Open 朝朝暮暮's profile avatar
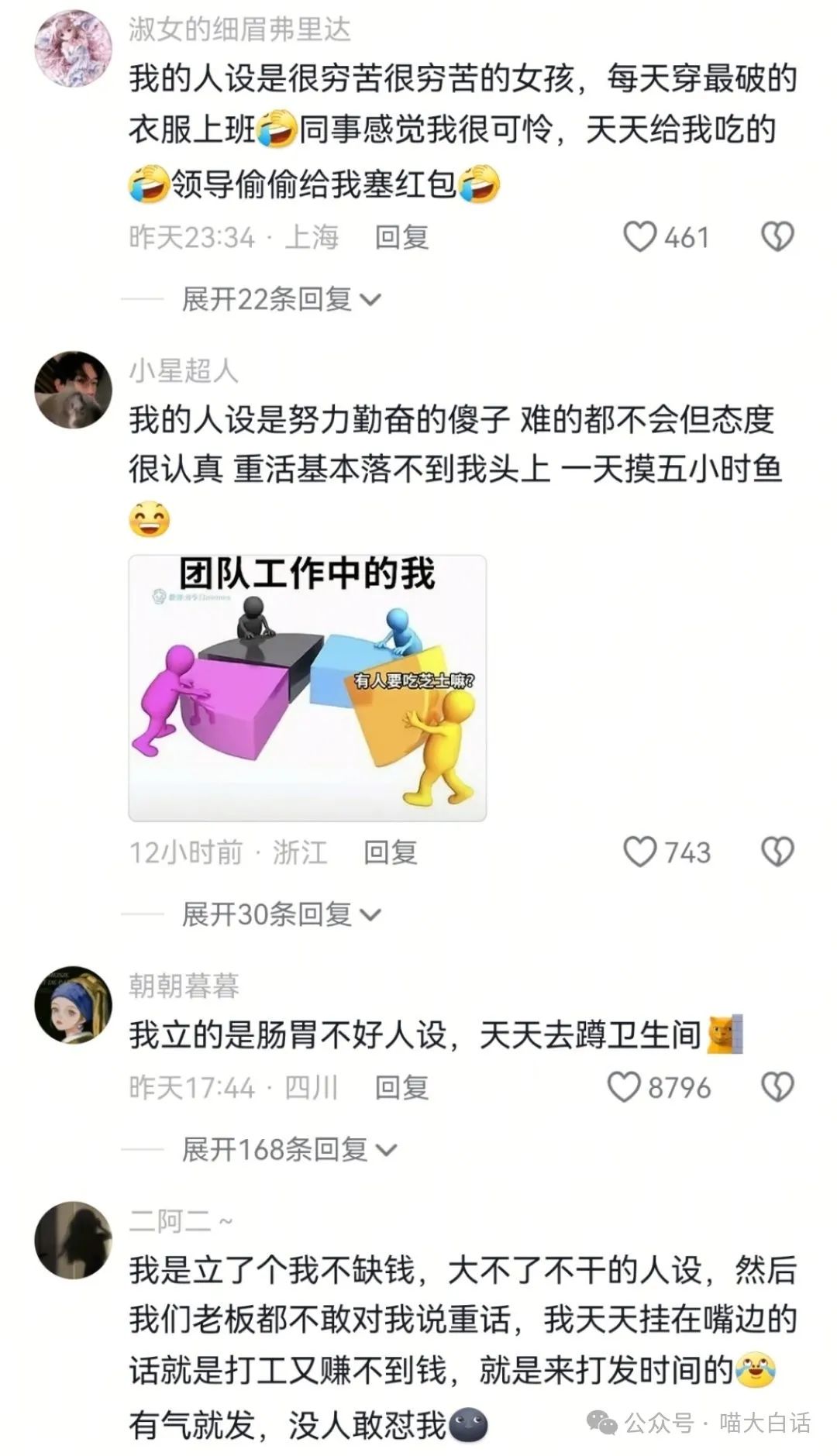The height and width of the screenshot is (1456, 837). click(x=74, y=1005)
